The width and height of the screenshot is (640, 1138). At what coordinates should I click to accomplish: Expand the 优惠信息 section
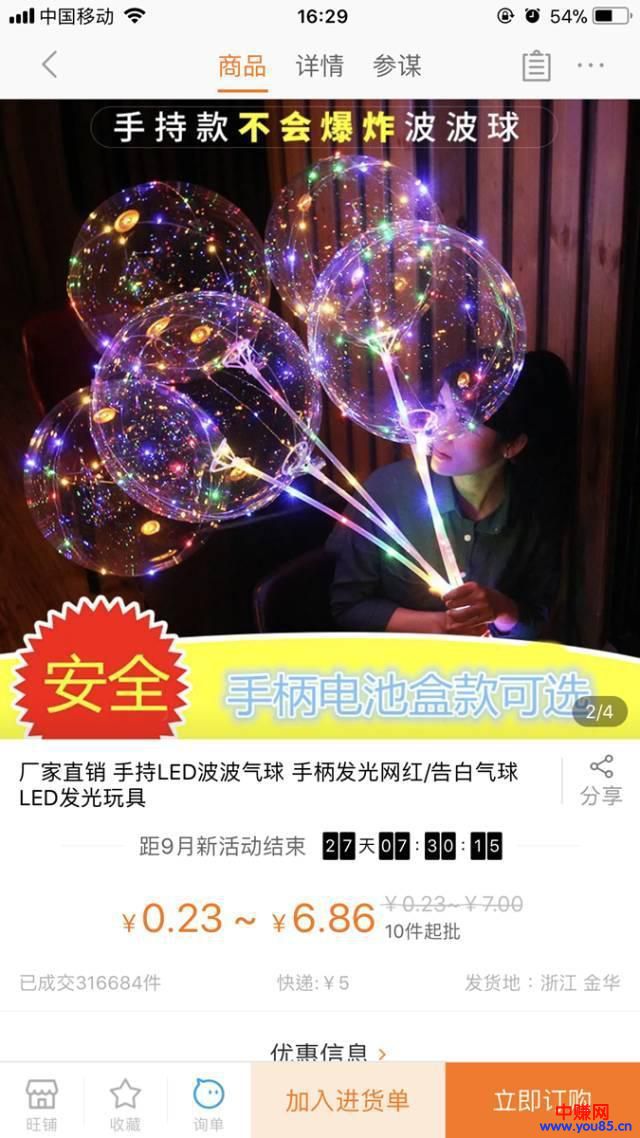[x=328, y=1052]
